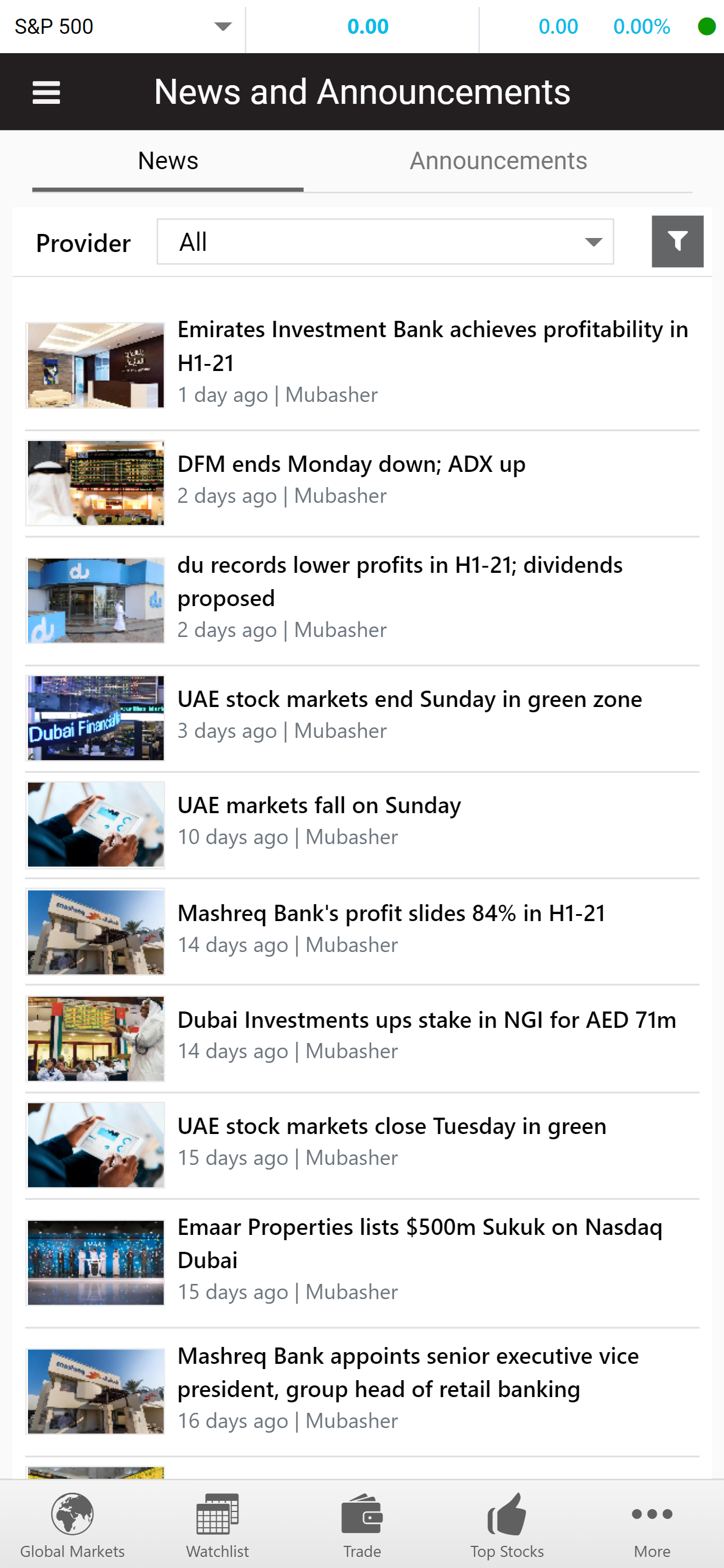View UAE stock markets end Sunday article
This screenshot has height=1568, width=724.
[362, 717]
